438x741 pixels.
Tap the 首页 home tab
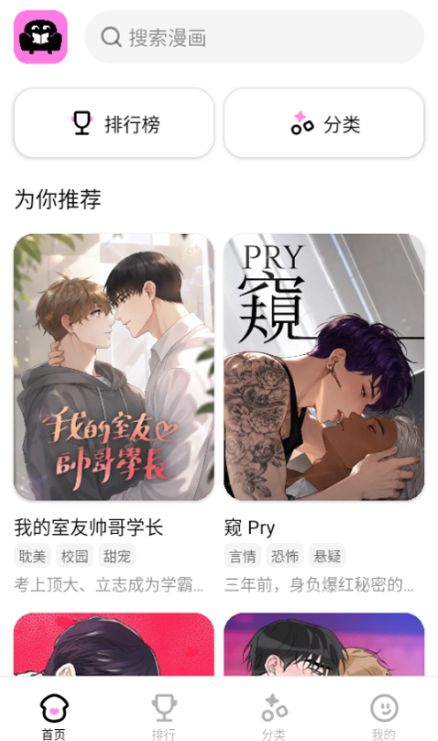pyautogui.click(x=54, y=716)
